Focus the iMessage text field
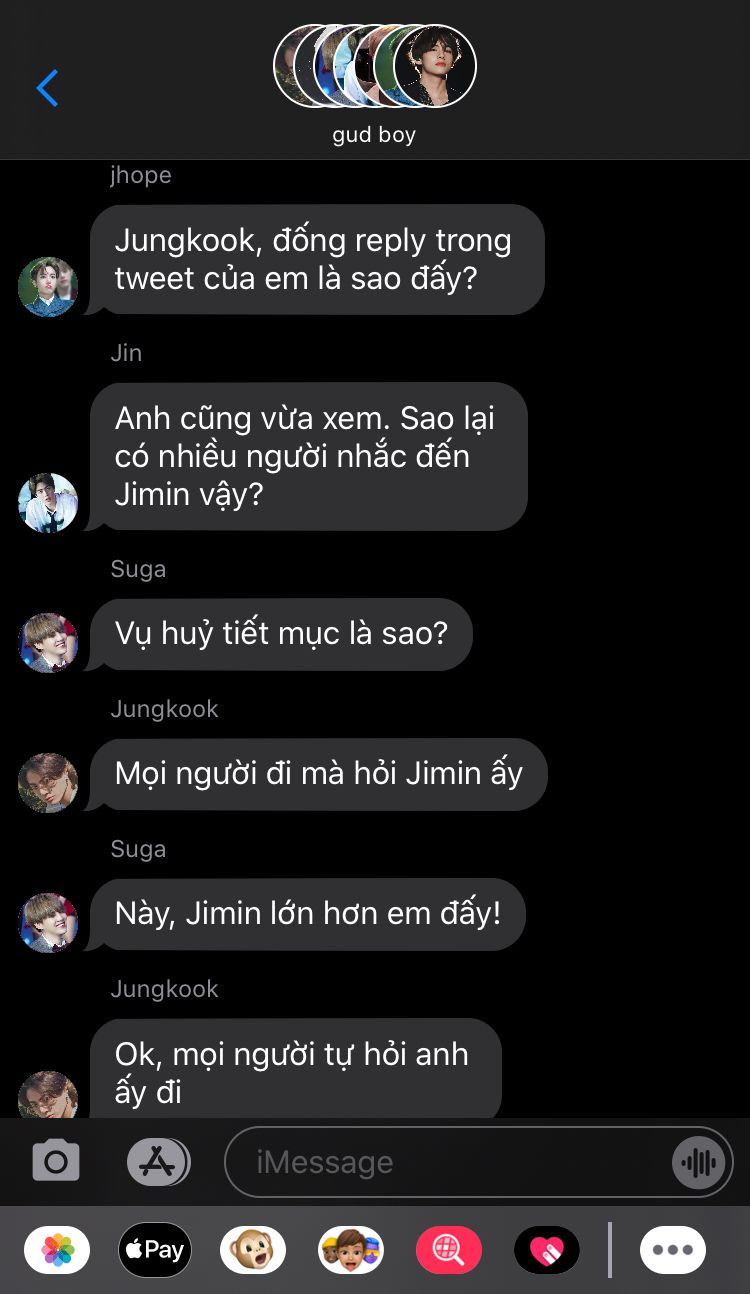Image resolution: width=750 pixels, height=1294 pixels. pos(450,1162)
